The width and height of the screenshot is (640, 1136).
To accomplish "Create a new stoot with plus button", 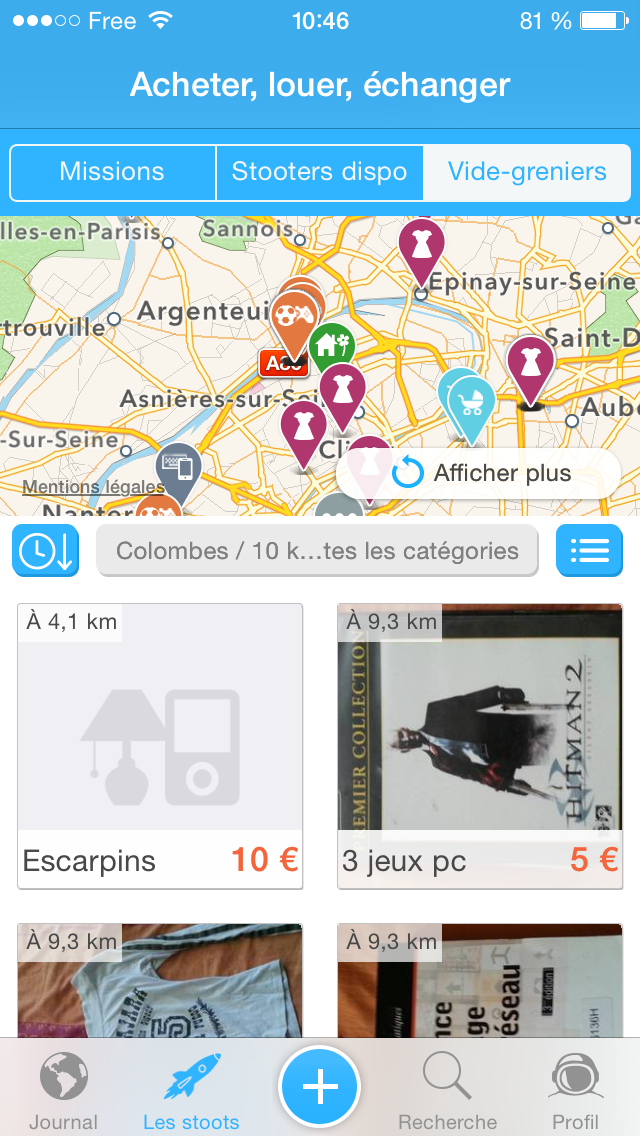I will [320, 1087].
